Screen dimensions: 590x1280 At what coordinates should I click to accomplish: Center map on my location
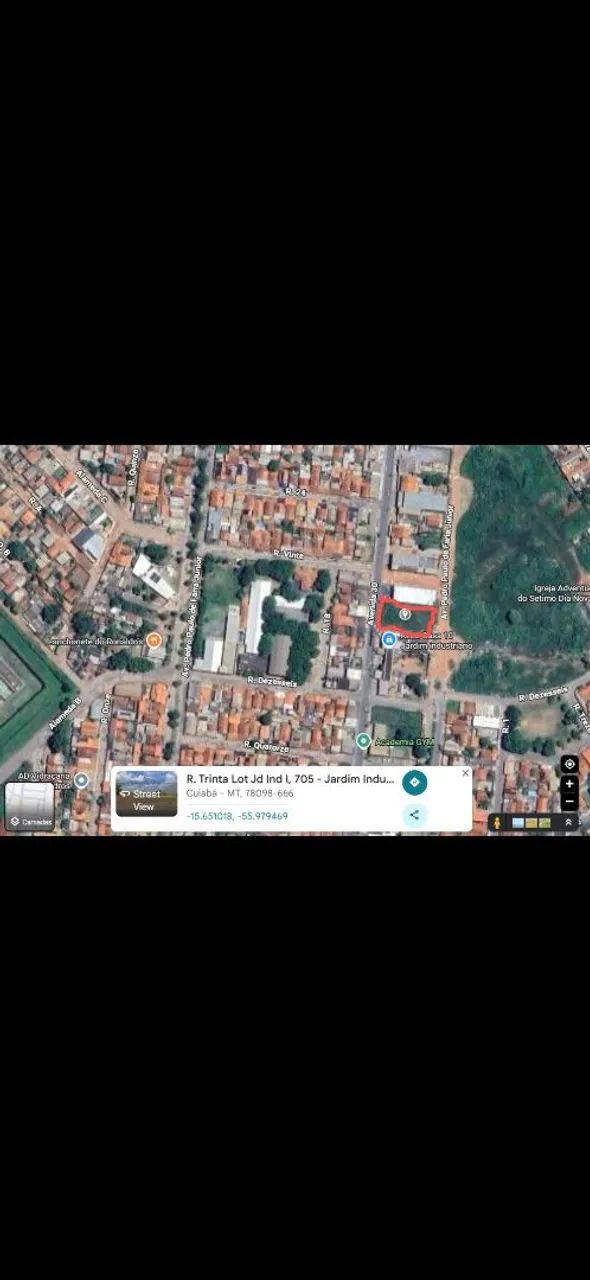coord(569,764)
